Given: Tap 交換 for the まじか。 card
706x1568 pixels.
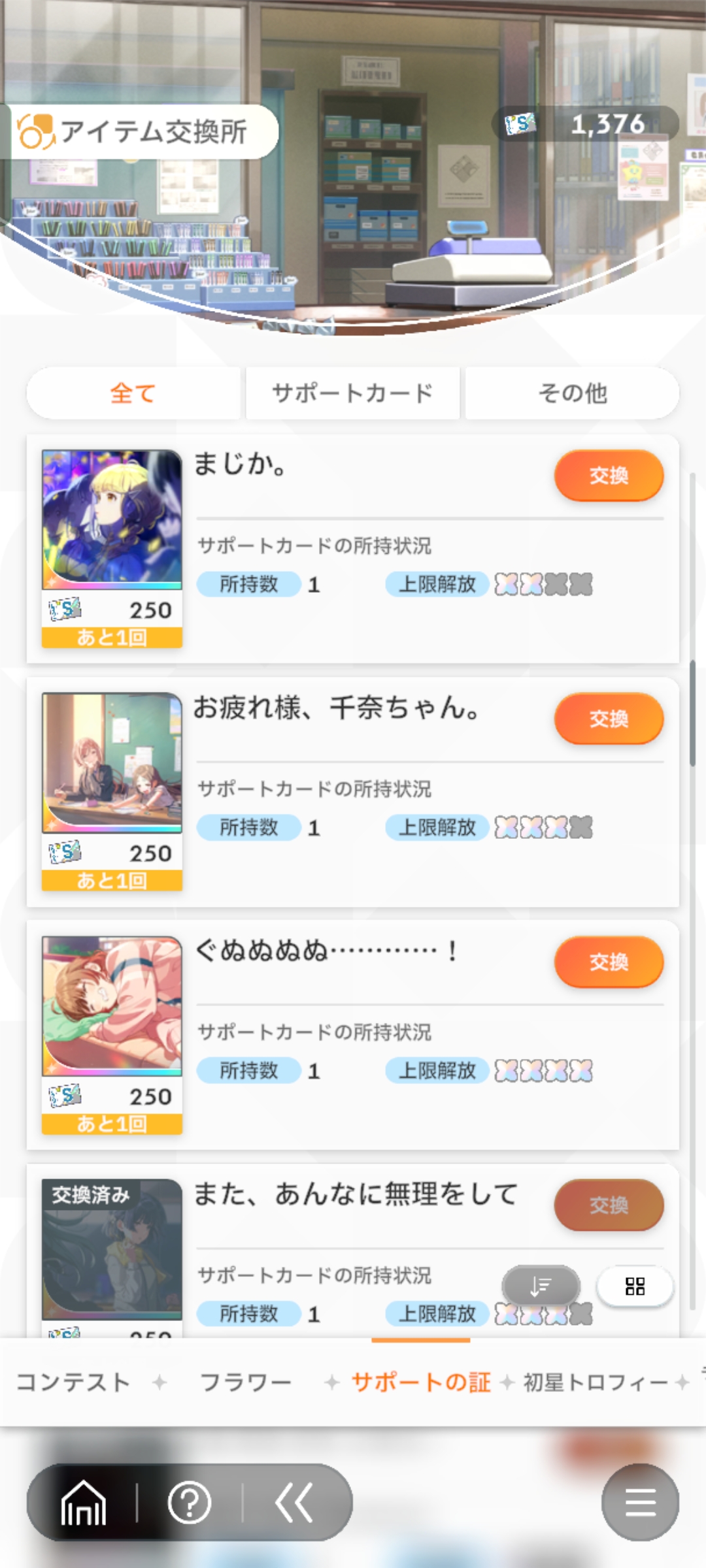Looking at the screenshot, I should 609,476.
